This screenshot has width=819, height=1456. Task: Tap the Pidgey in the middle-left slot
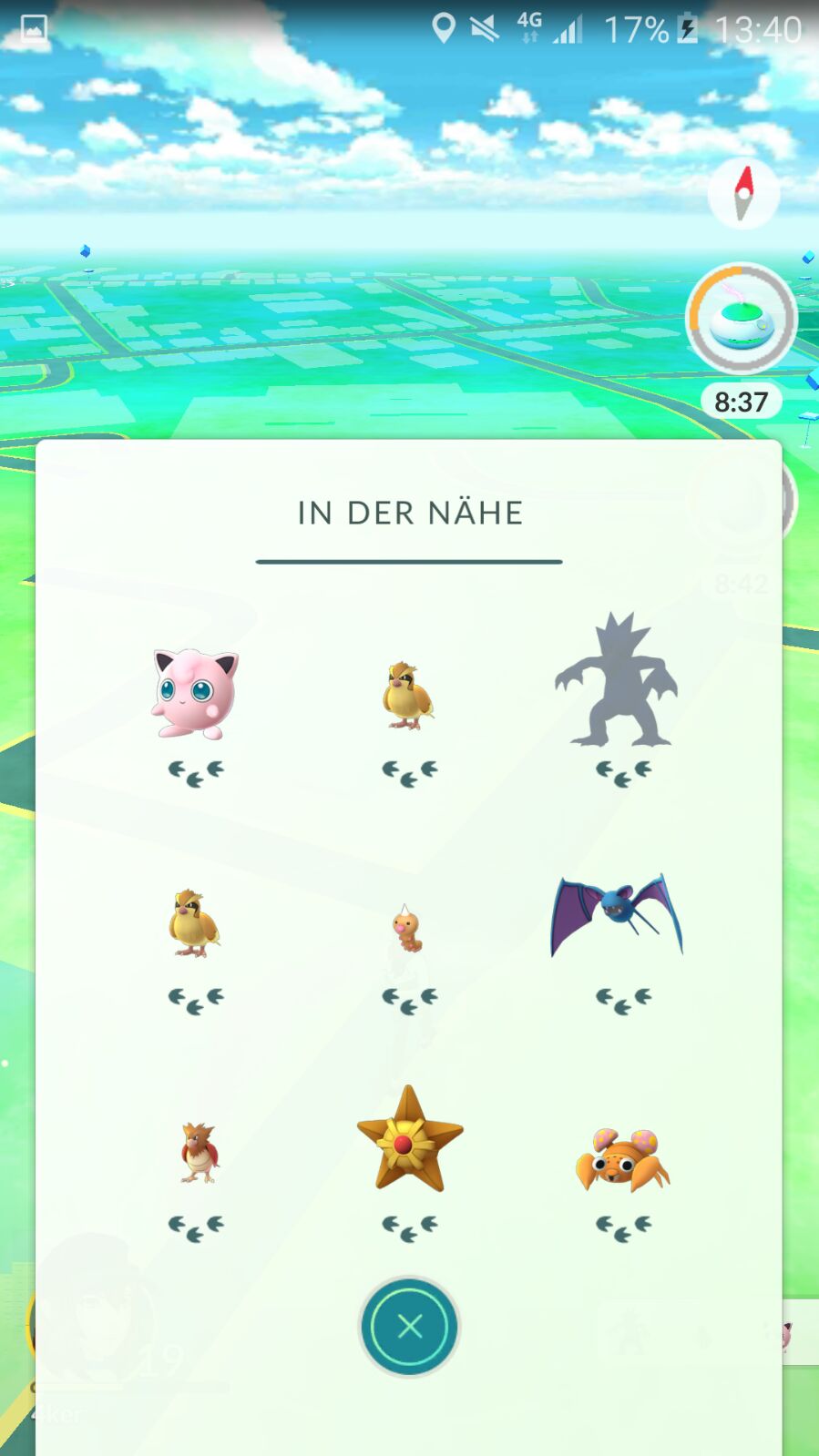pos(194,924)
